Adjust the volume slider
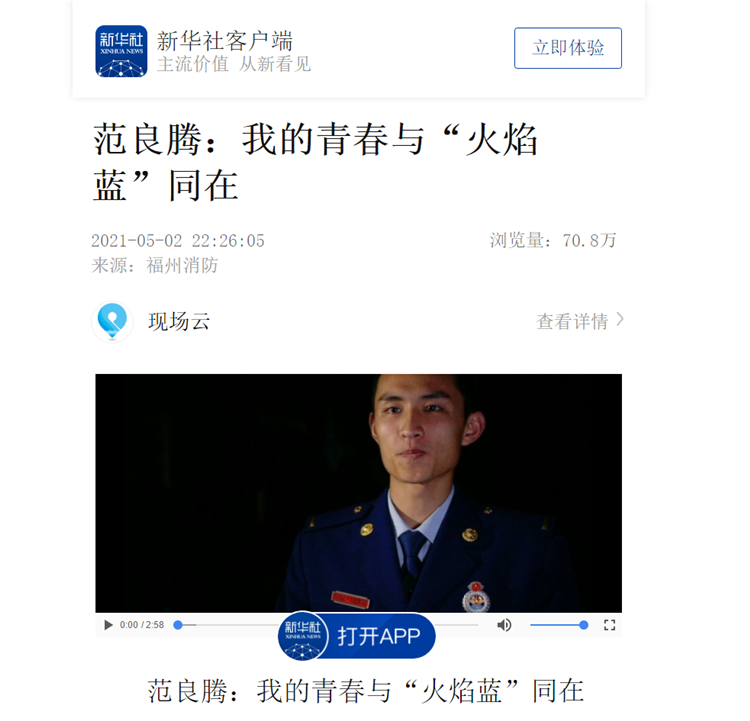The image size is (750, 721). point(558,625)
